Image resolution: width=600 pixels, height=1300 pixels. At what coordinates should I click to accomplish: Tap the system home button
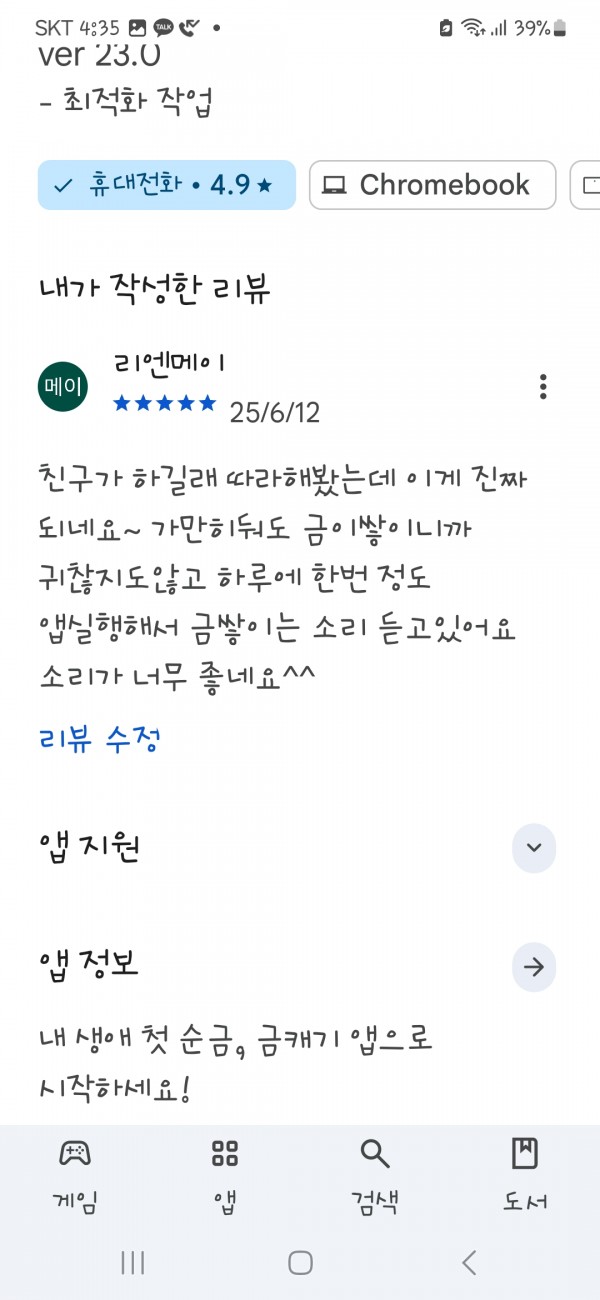[300, 1263]
